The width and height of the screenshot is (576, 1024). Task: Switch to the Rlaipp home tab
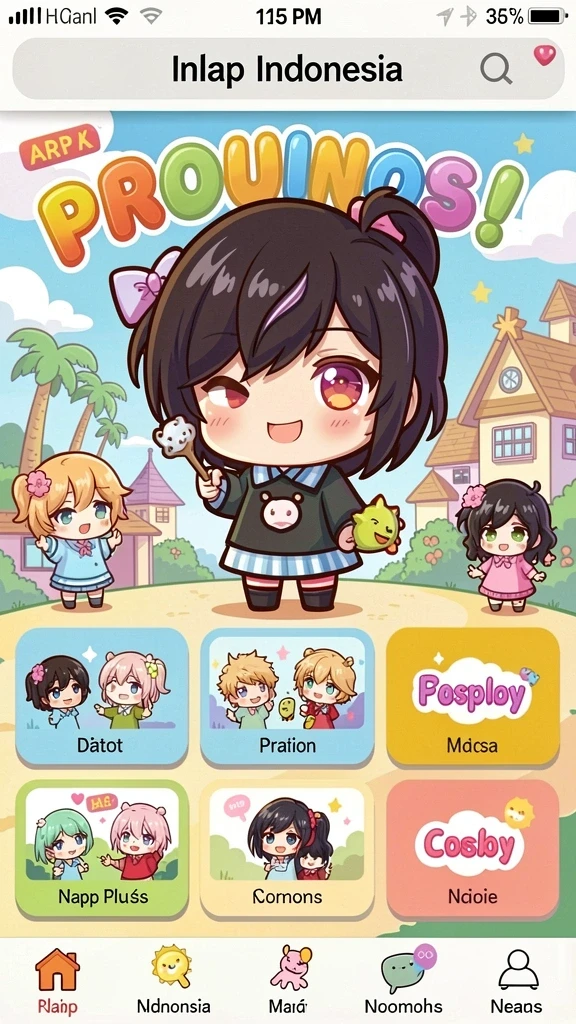click(x=57, y=980)
